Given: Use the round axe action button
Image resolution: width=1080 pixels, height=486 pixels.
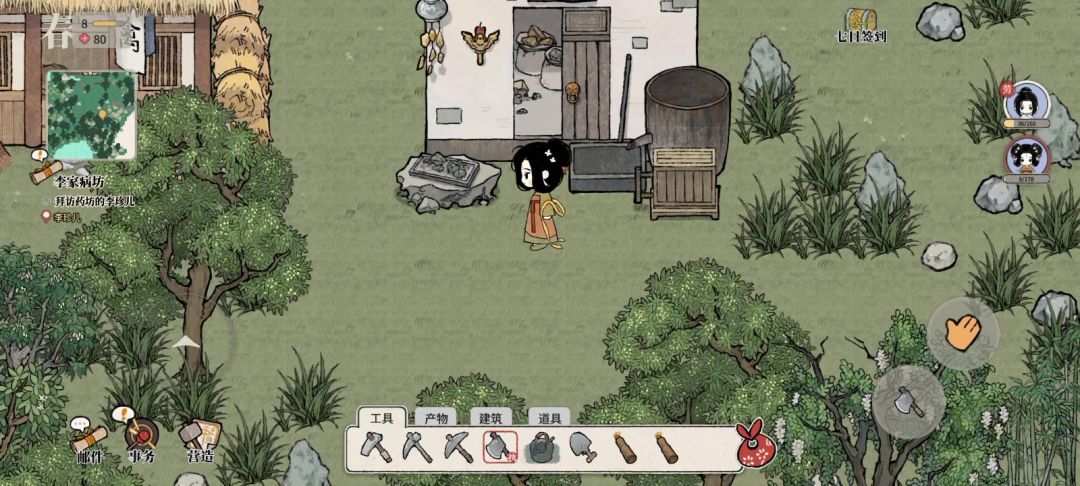Looking at the screenshot, I should [908, 401].
